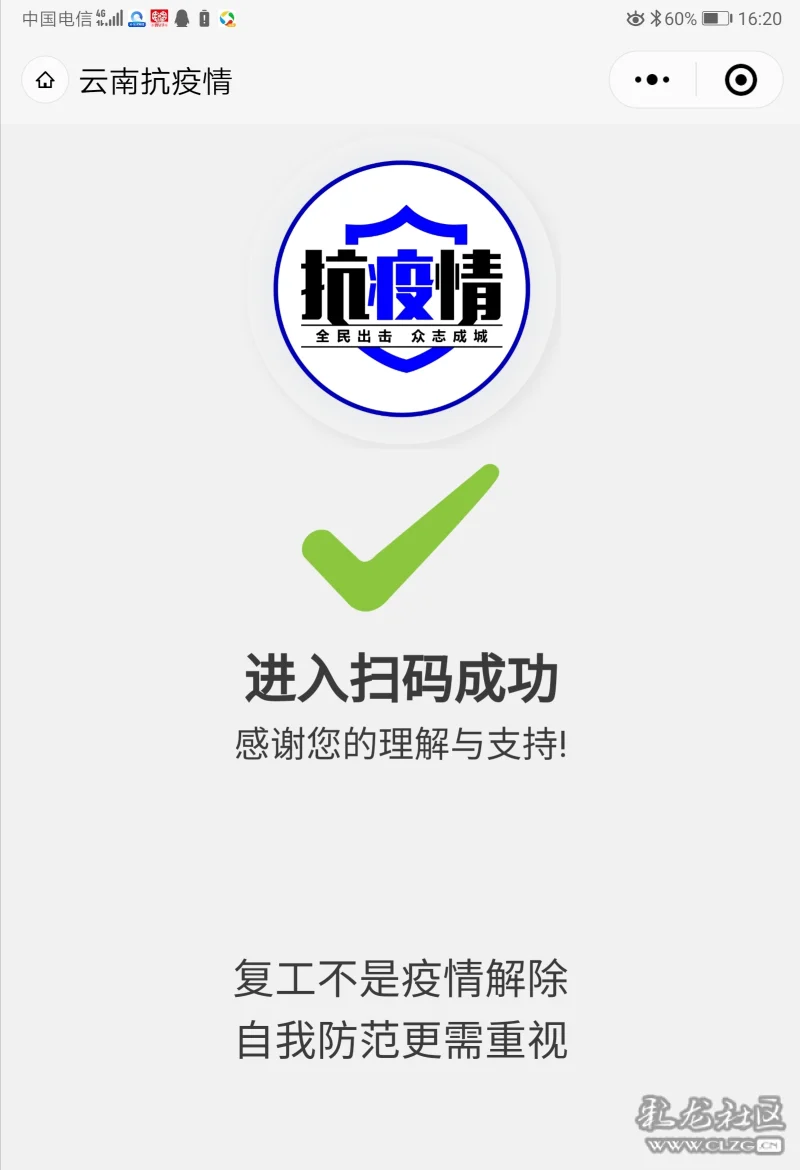Go to the mini program home page
The image size is (800, 1170).
tap(45, 80)
